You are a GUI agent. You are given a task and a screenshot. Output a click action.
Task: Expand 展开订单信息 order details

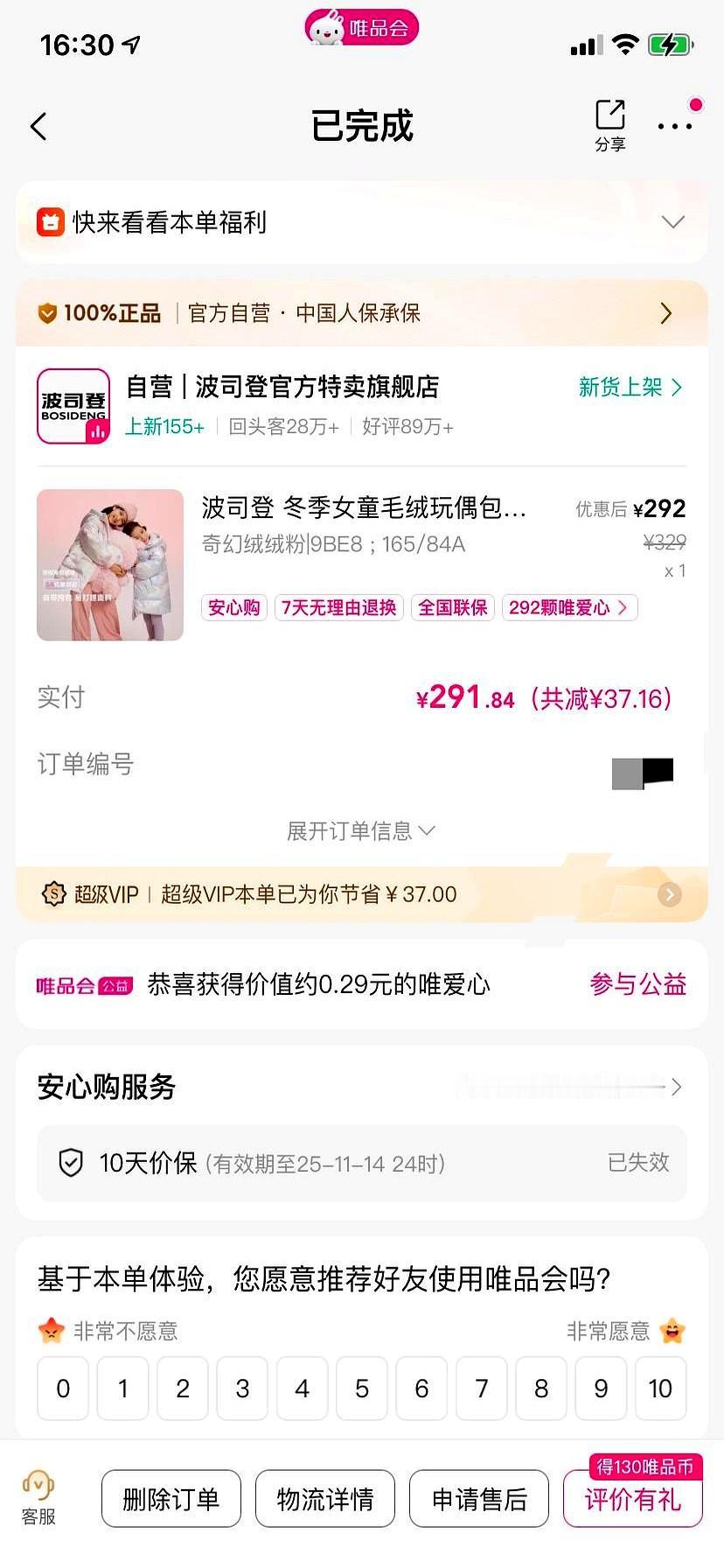(361, 831)
